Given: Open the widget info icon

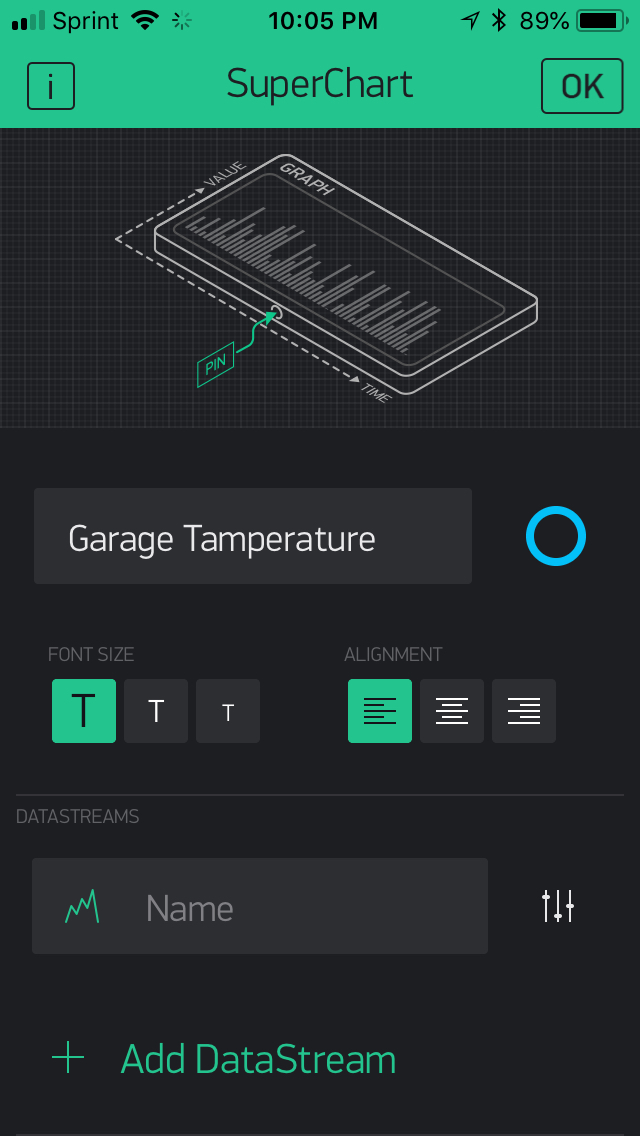Looking at the screenshot, I should 51,86.
